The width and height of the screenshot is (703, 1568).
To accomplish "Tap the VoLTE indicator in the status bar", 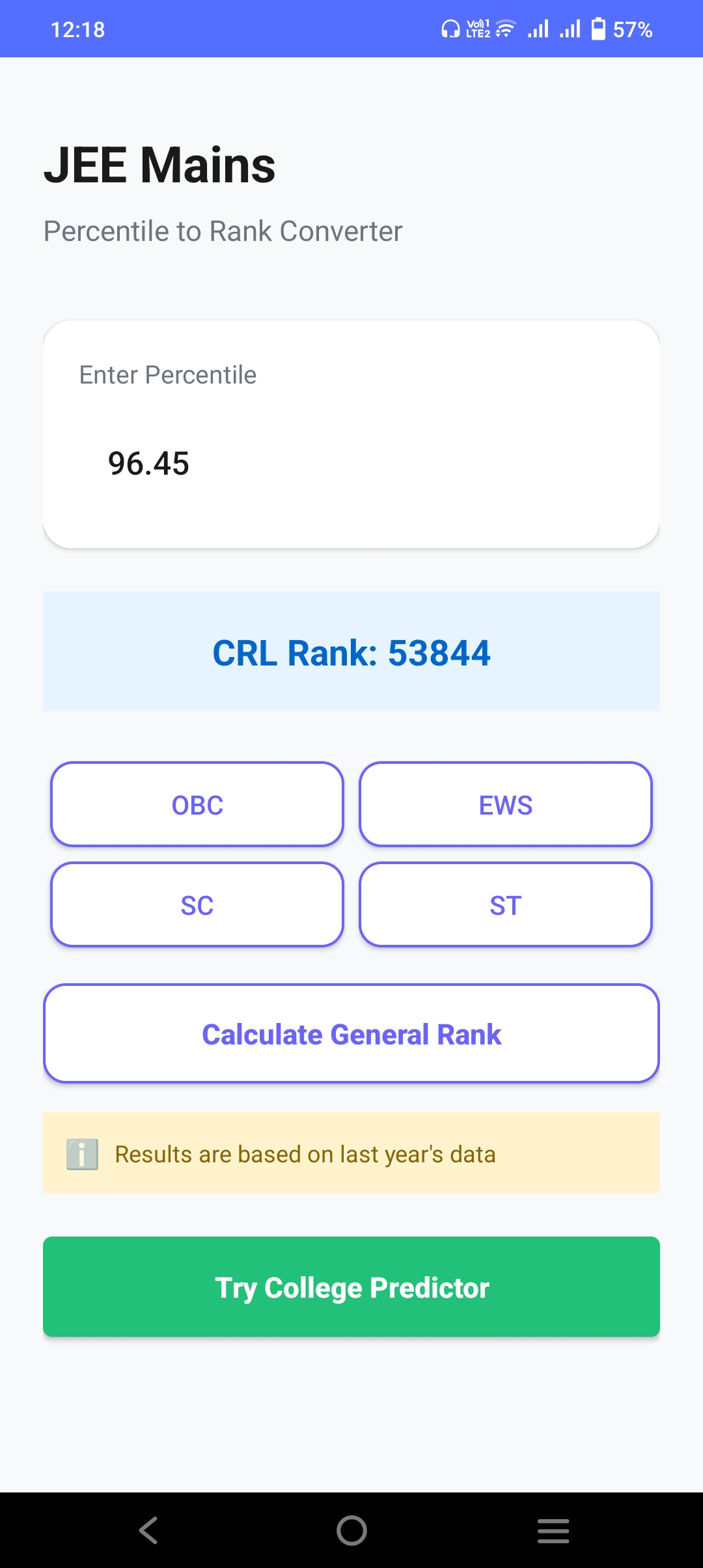I will tap(477, 28).
